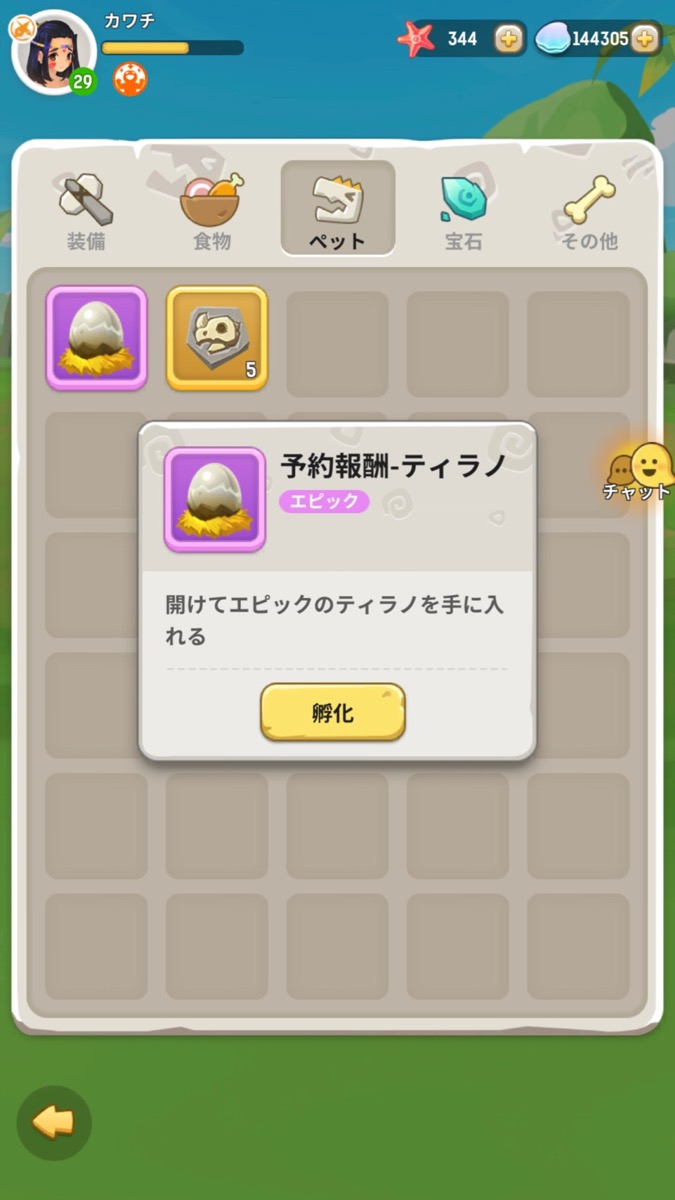Select the fossil item with count 5
This screenshot has width=675, height=1200.
217,338
